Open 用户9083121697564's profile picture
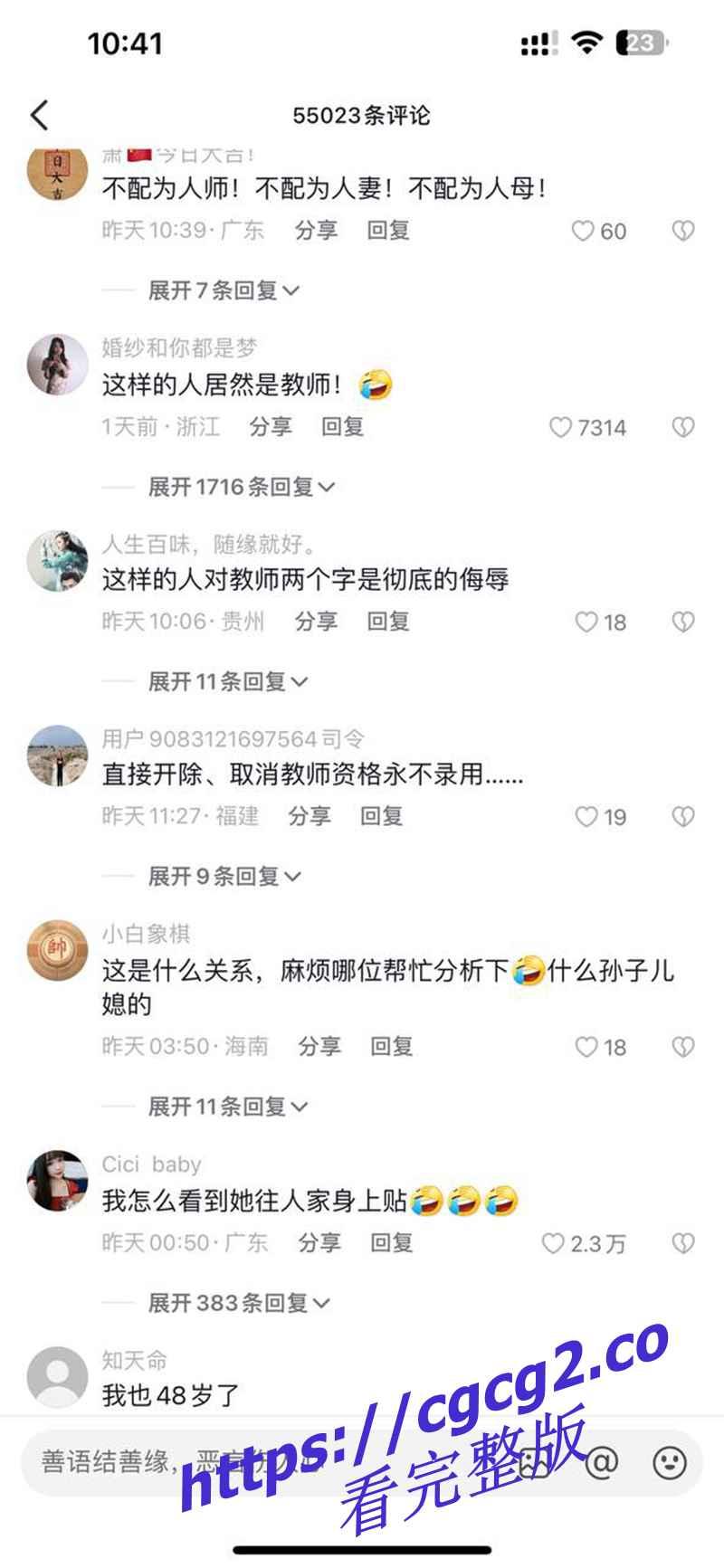Screen dimensions: 724x1568 [x=57, y=755]
